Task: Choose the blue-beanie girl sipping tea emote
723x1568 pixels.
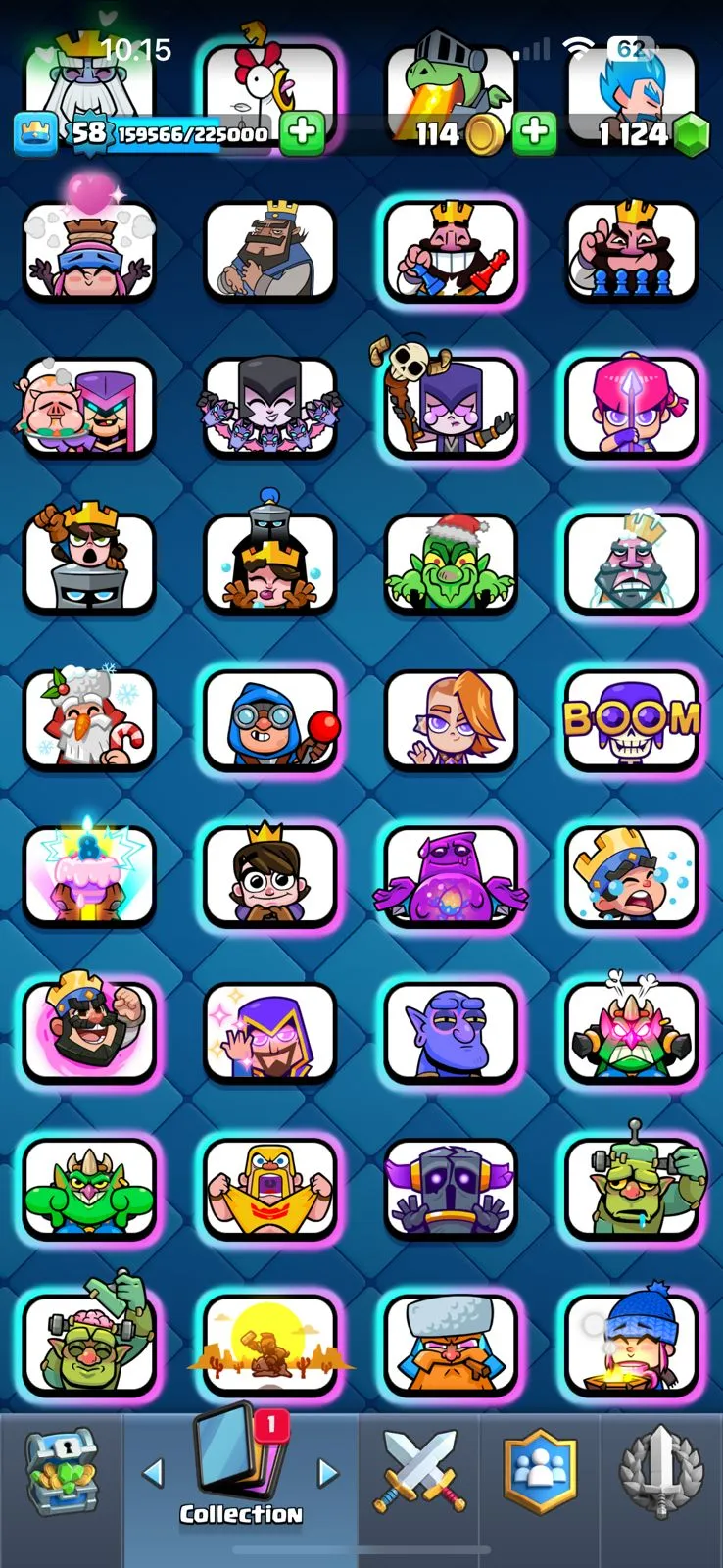Action: click(x=632, y=1345)
